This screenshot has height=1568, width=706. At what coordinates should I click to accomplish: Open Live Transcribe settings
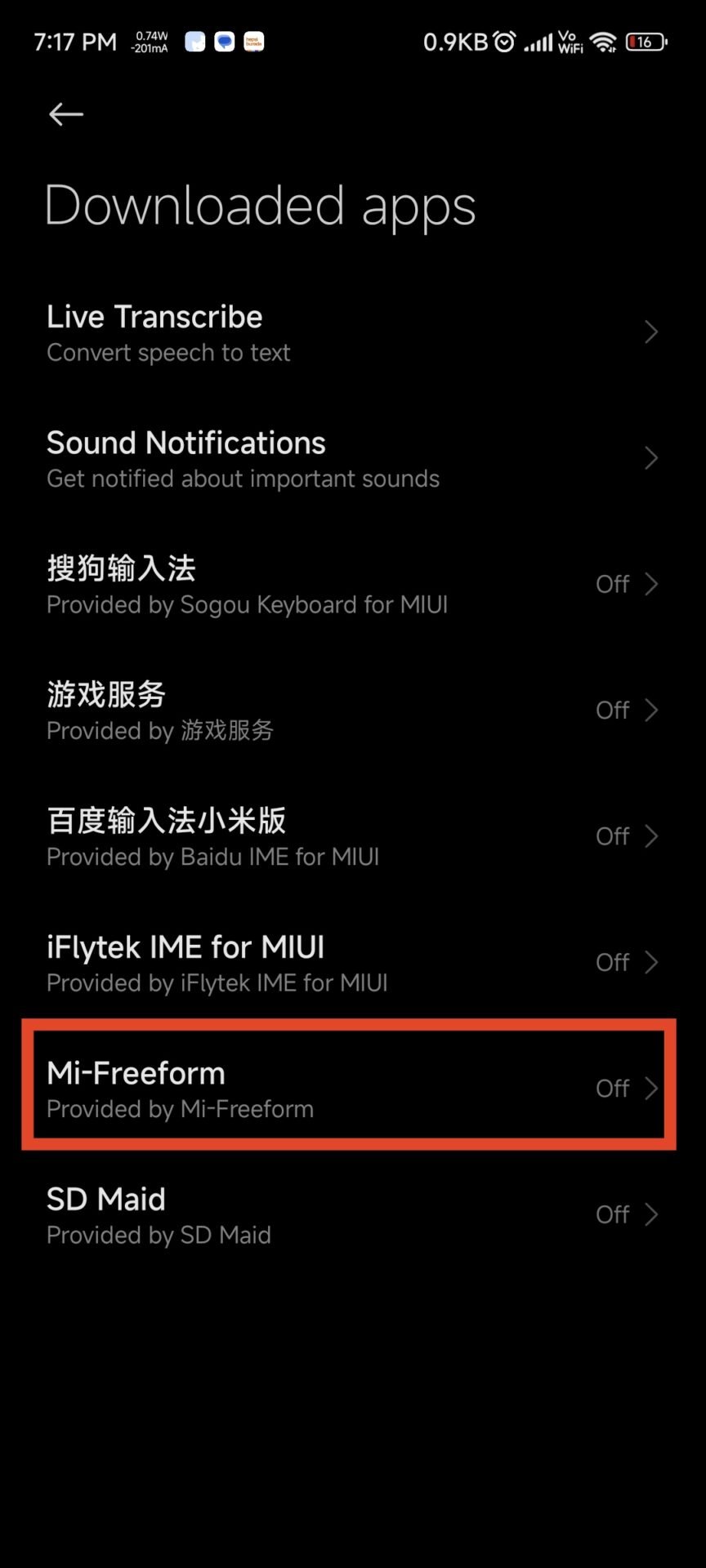353,333
